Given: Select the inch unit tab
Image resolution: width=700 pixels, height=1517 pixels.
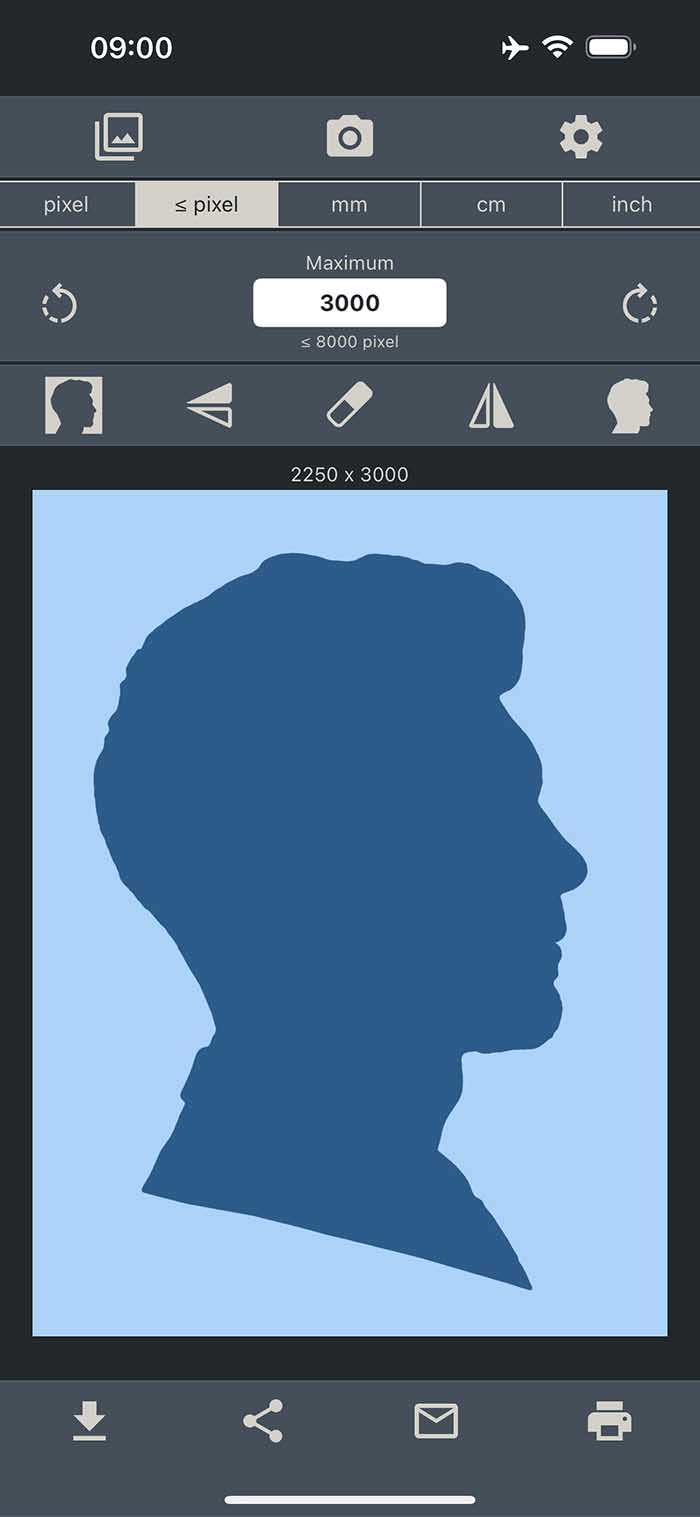Looking at the screenshot, I should (632, 205).
